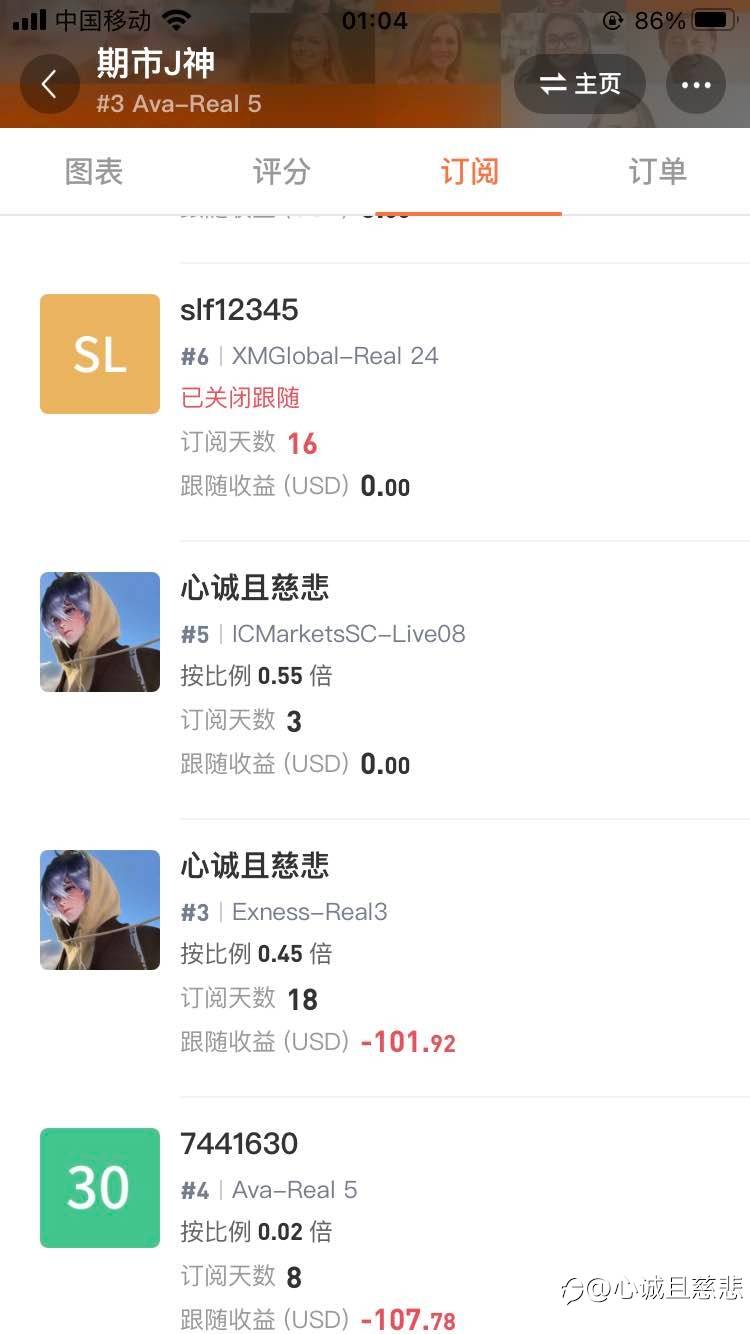Viewport: 750px width, 1334px height.
Task: Tap the 主页 switch button
Action: tap(580, 84)
